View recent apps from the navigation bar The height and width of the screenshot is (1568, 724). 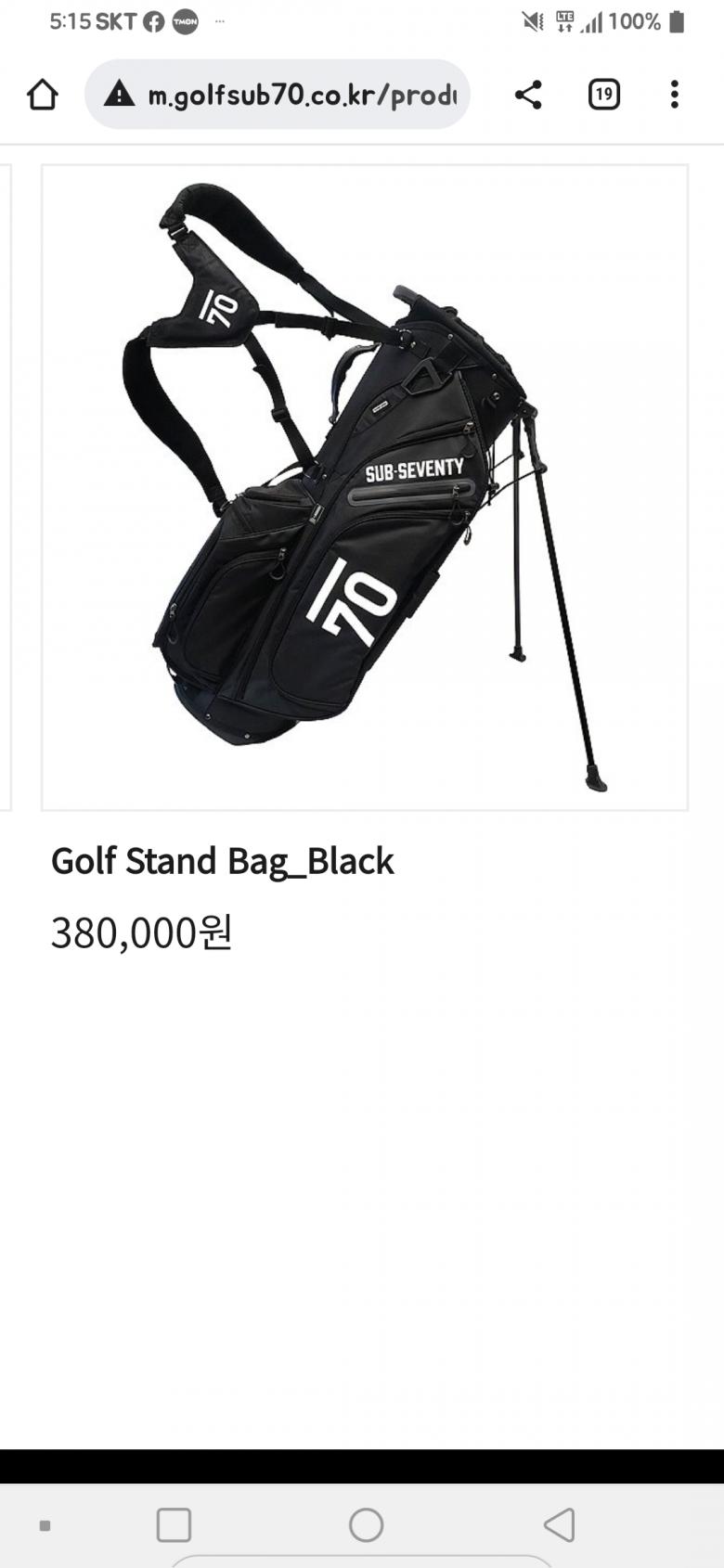tap(174, 1524)
